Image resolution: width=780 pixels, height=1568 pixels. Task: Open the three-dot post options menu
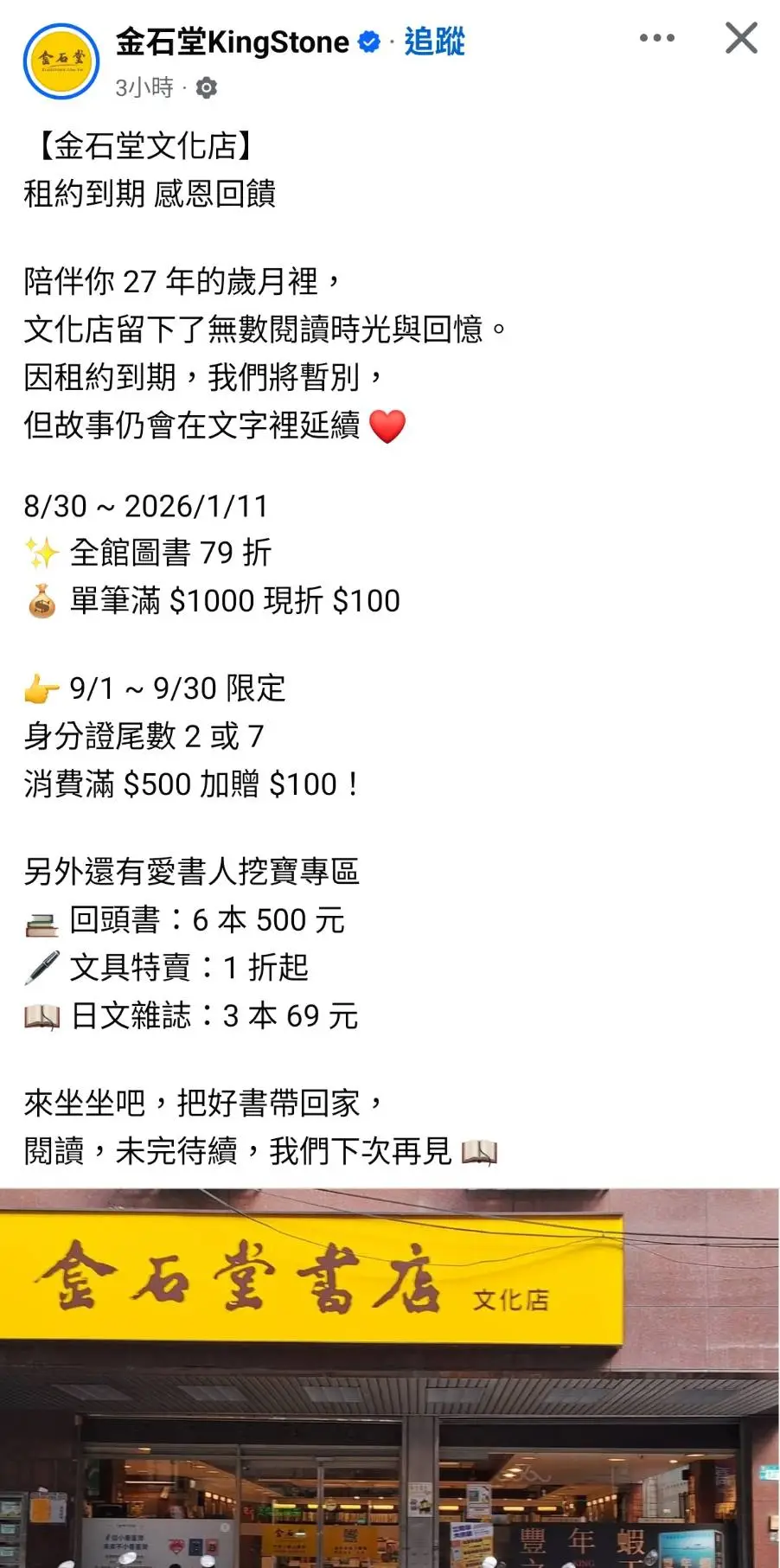pos(657,38)
